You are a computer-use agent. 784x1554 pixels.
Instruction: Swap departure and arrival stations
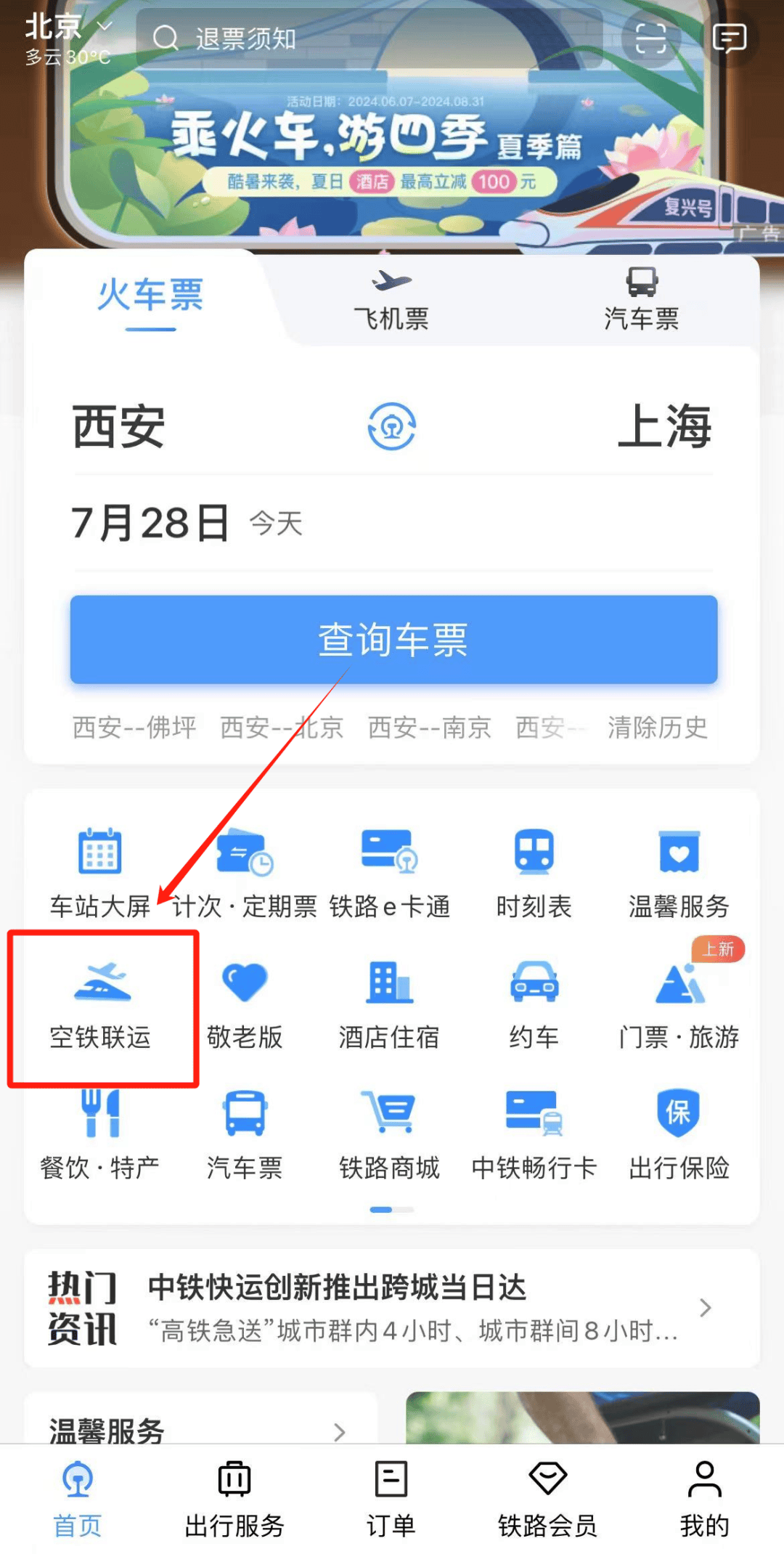(392, 426)
